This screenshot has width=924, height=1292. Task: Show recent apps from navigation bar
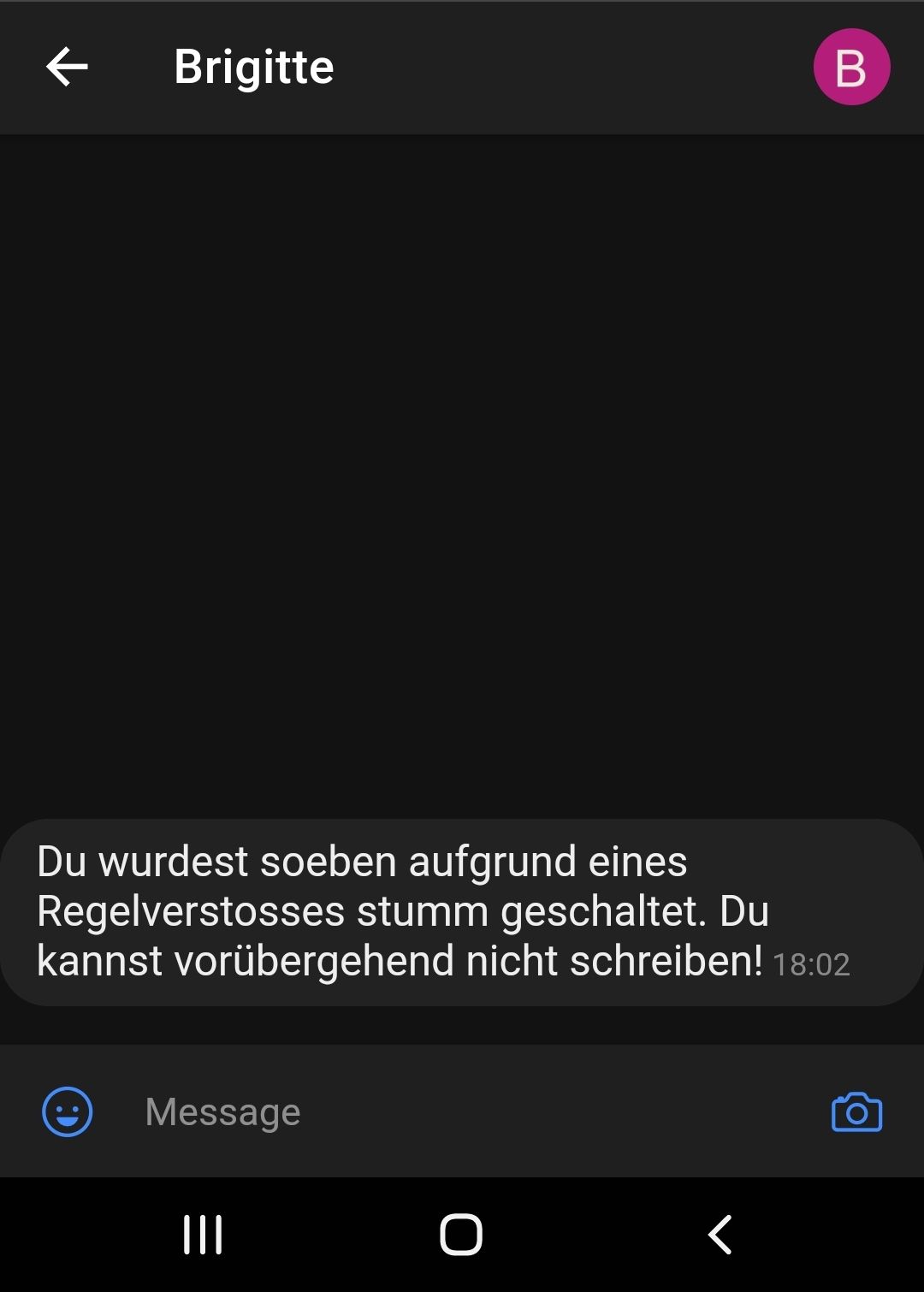click(203, 1235)
